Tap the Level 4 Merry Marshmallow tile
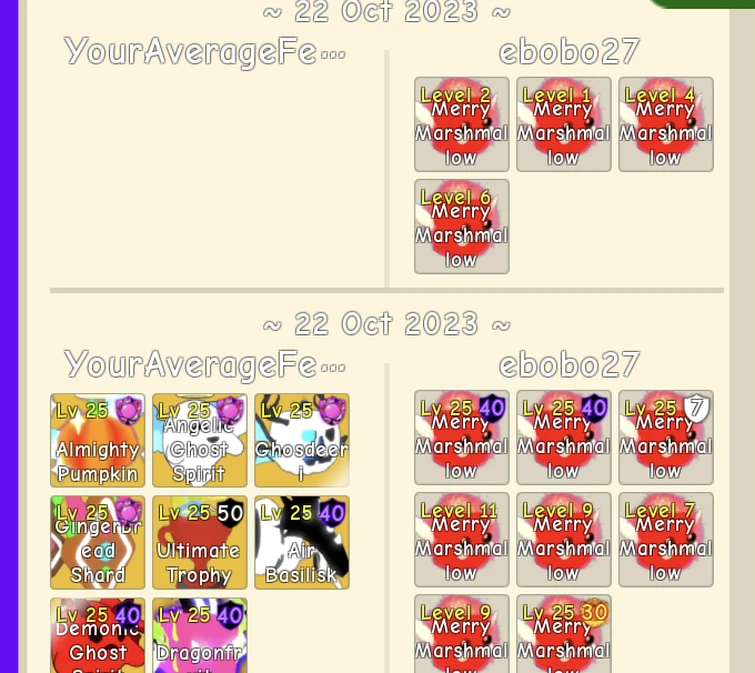Image resolution: width=755 pixels, height=673 pixels. coord(666,124)
